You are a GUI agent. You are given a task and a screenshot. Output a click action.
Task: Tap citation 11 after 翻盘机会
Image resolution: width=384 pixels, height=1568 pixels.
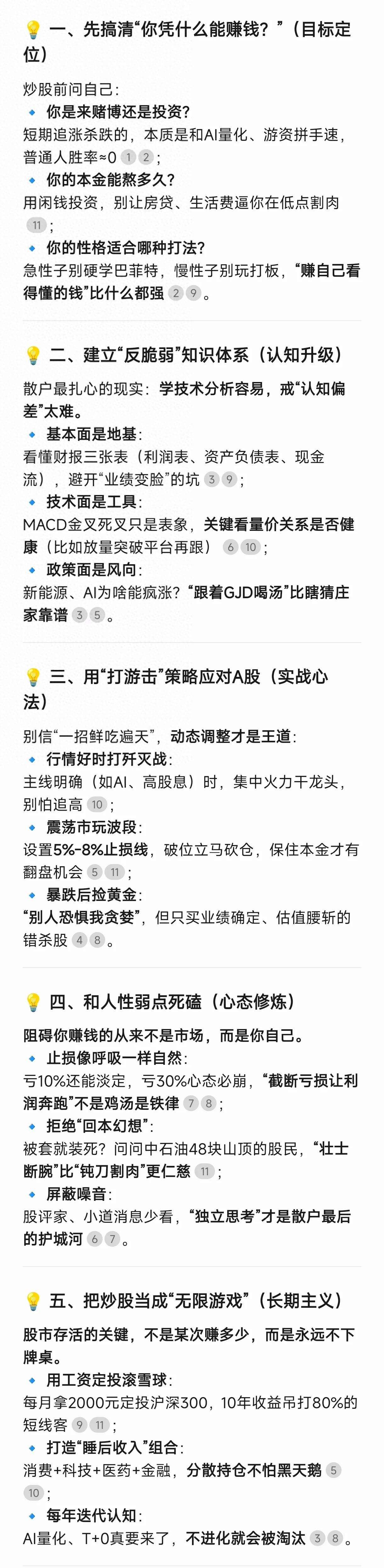click(x=114, y=872)
